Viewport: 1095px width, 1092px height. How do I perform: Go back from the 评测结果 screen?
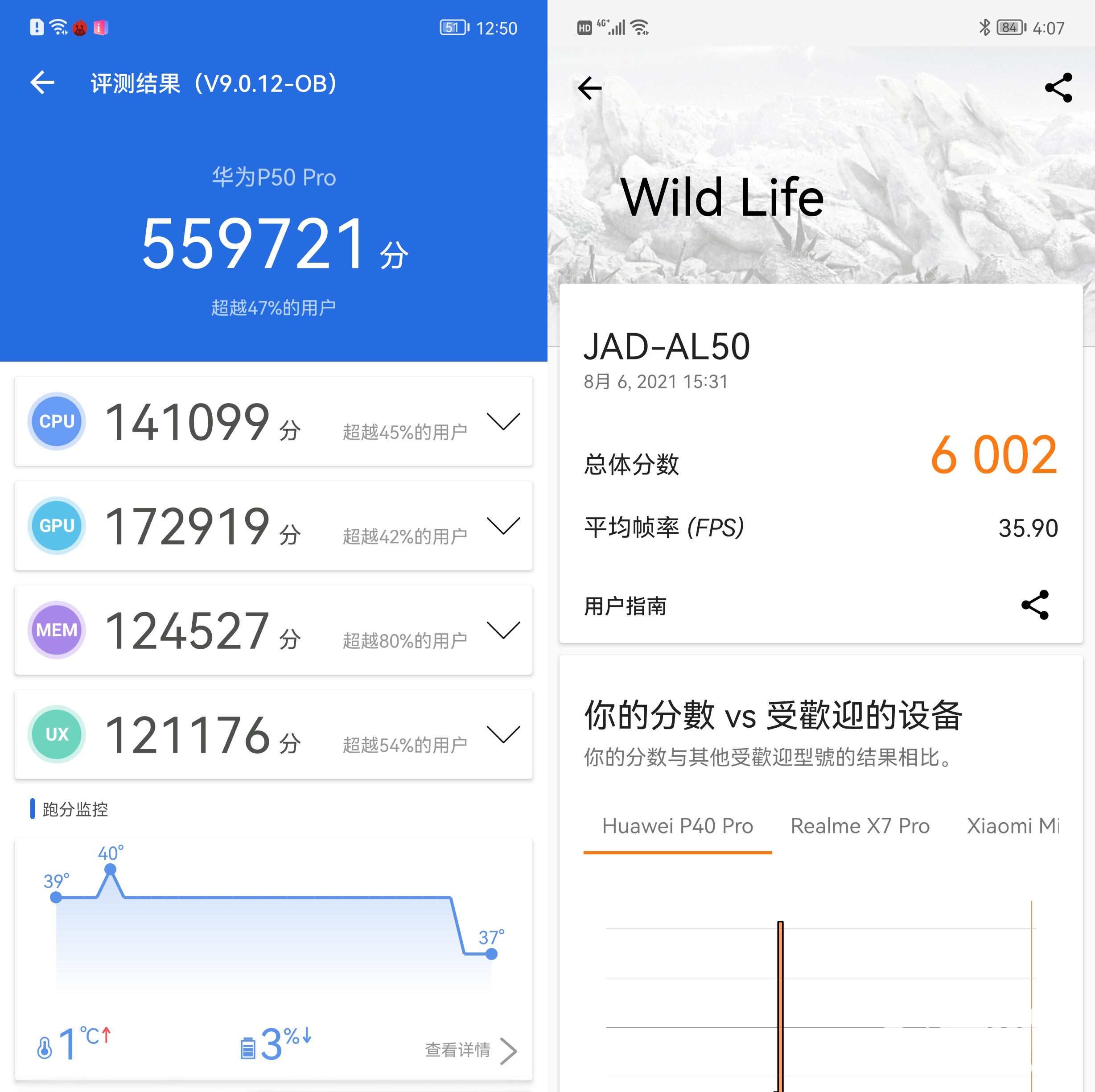tap(42, 83)
